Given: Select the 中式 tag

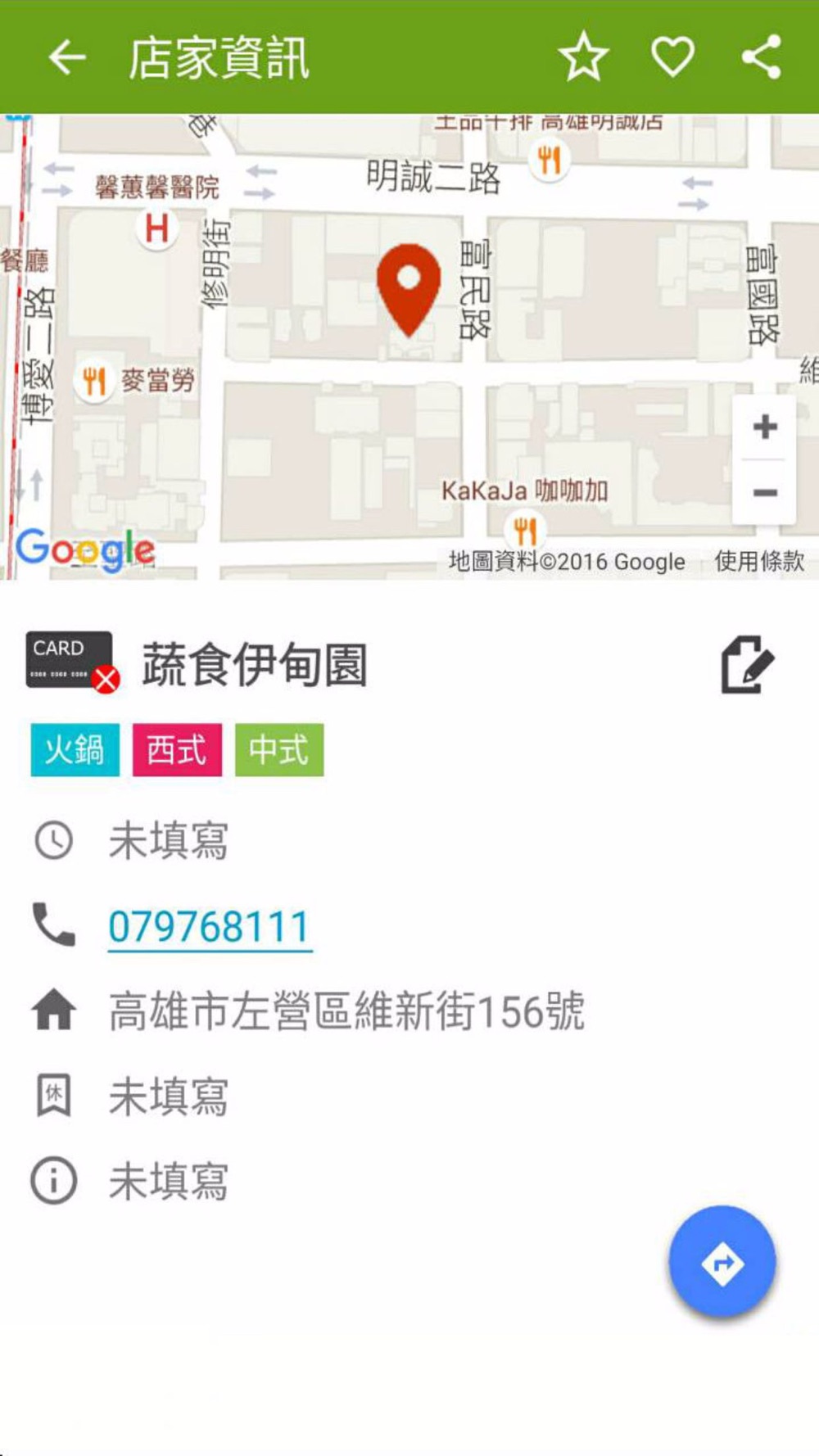Looking at the screenshot, I should pyautogui.click(x=279, y=749).
